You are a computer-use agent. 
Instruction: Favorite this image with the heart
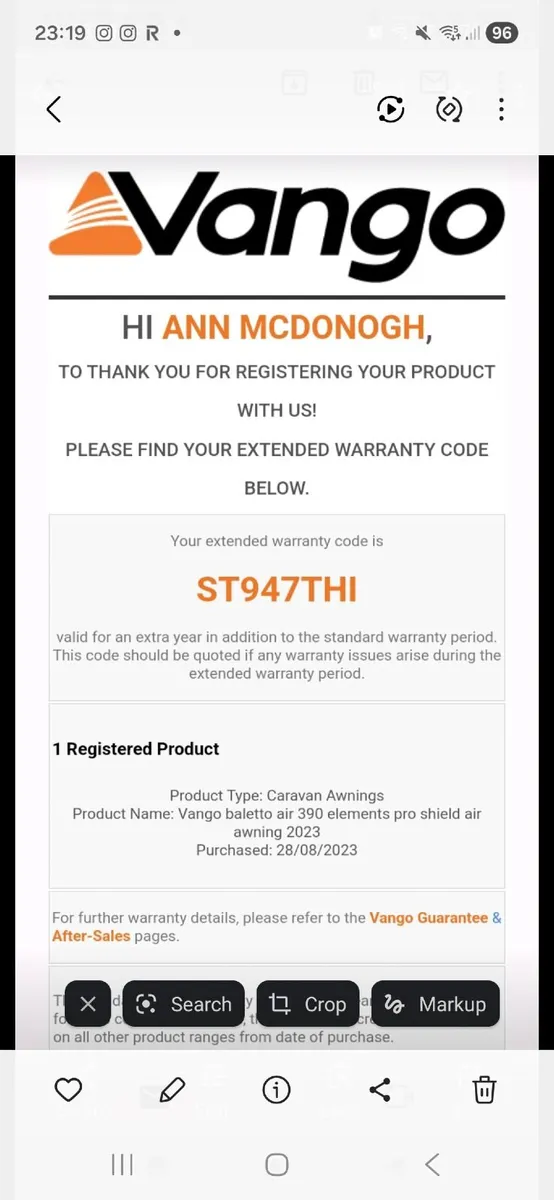click(68, 1089)
